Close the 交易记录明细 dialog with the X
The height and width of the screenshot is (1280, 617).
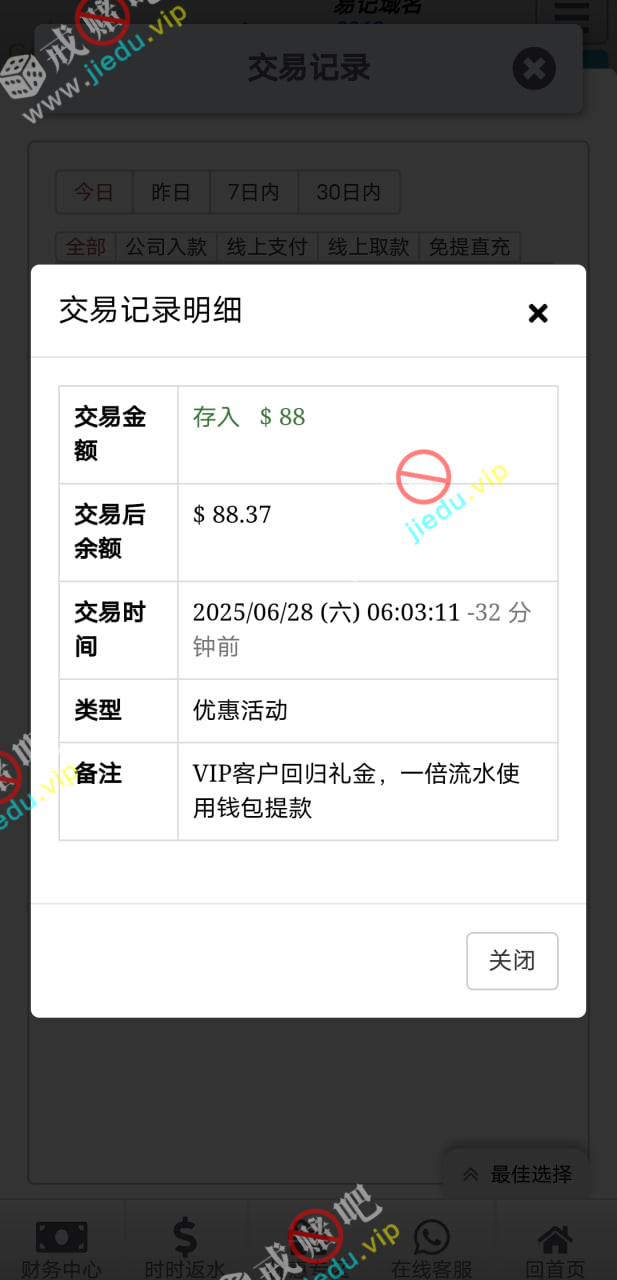click(x=538, y=313)
